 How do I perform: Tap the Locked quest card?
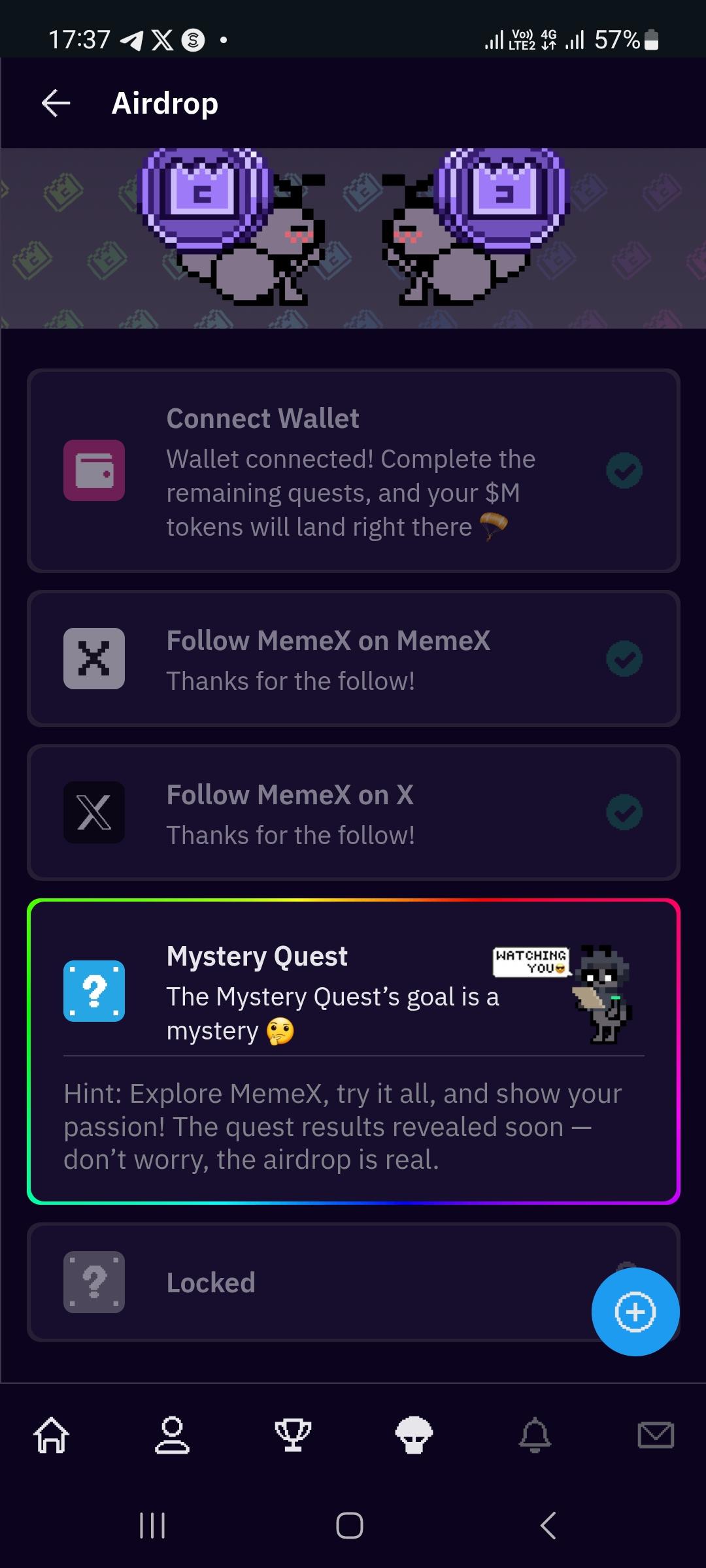(314, 1282)
